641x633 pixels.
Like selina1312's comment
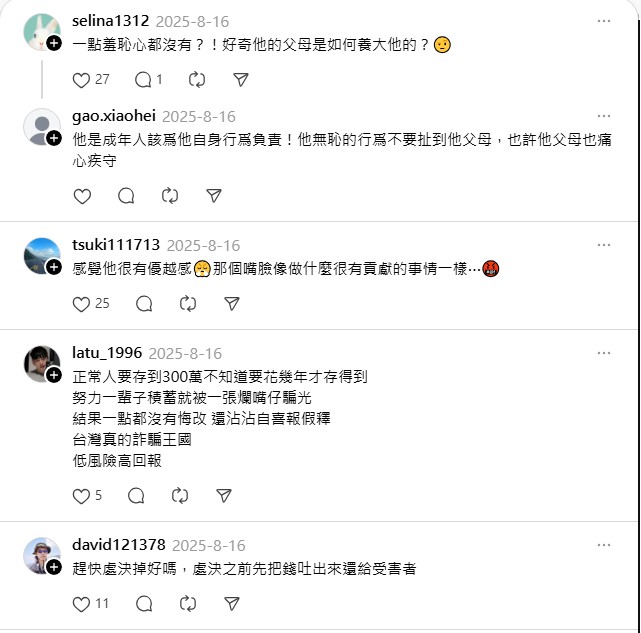(x=83, y=79)
